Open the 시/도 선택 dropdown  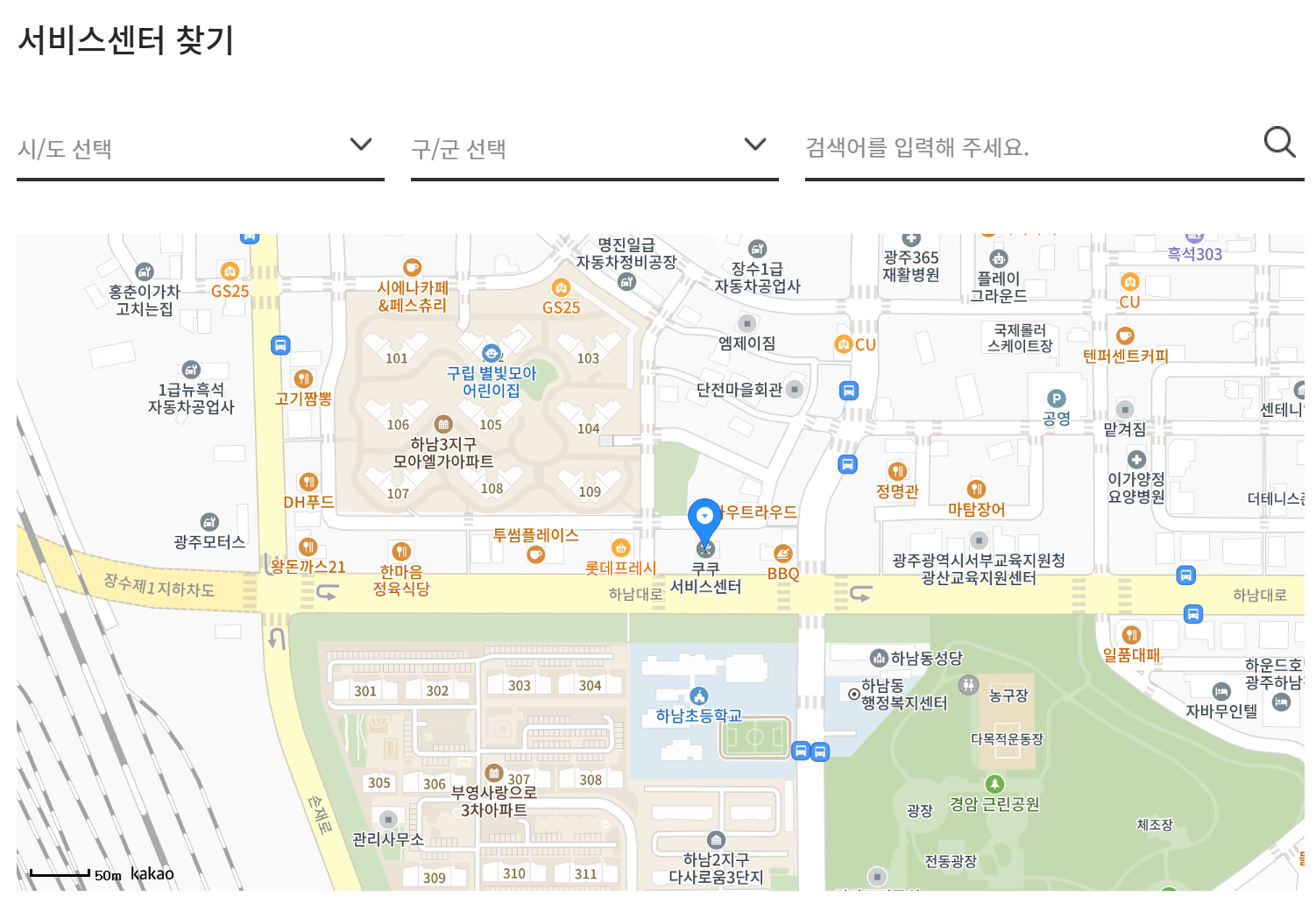pos(200,147)
